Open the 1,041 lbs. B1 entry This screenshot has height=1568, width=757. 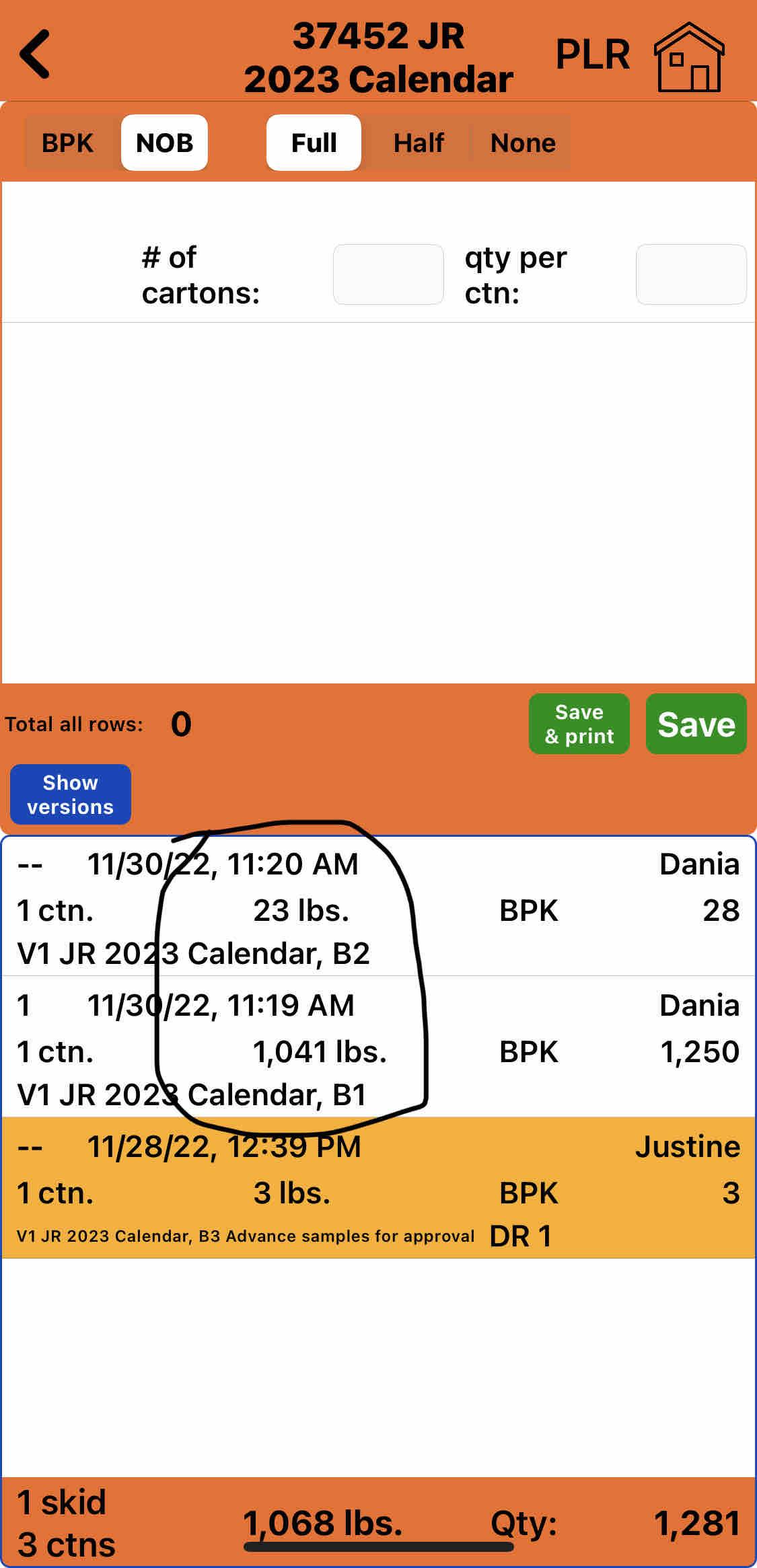tap(378, 1048)
